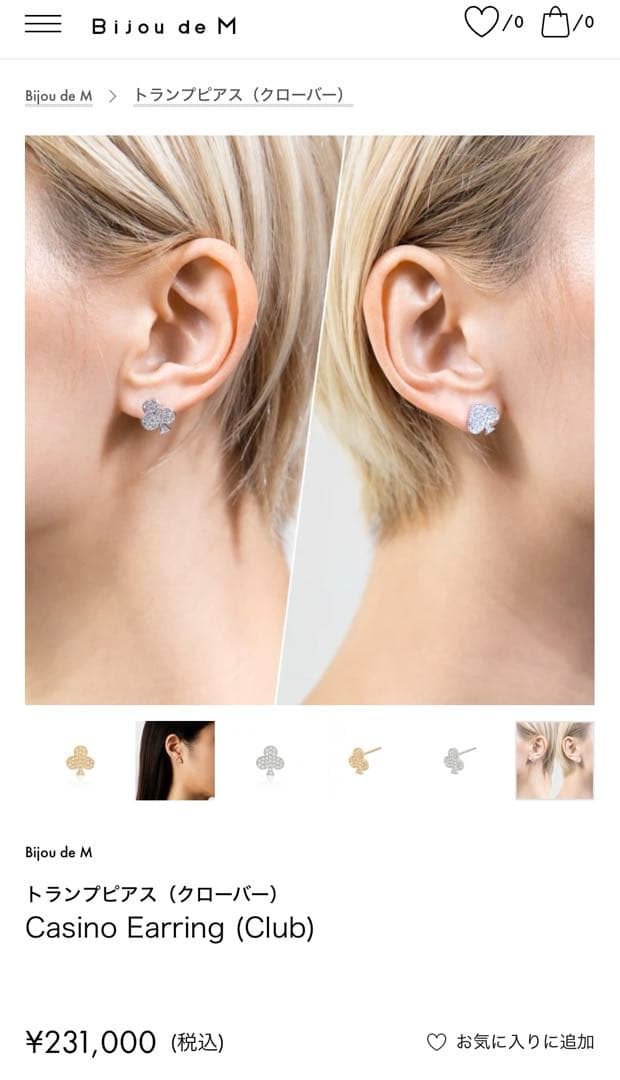Open the favorites heart in header
The height and width of the screenshot is (1080, 620).
pyautogui.click(x=482, y=22)
